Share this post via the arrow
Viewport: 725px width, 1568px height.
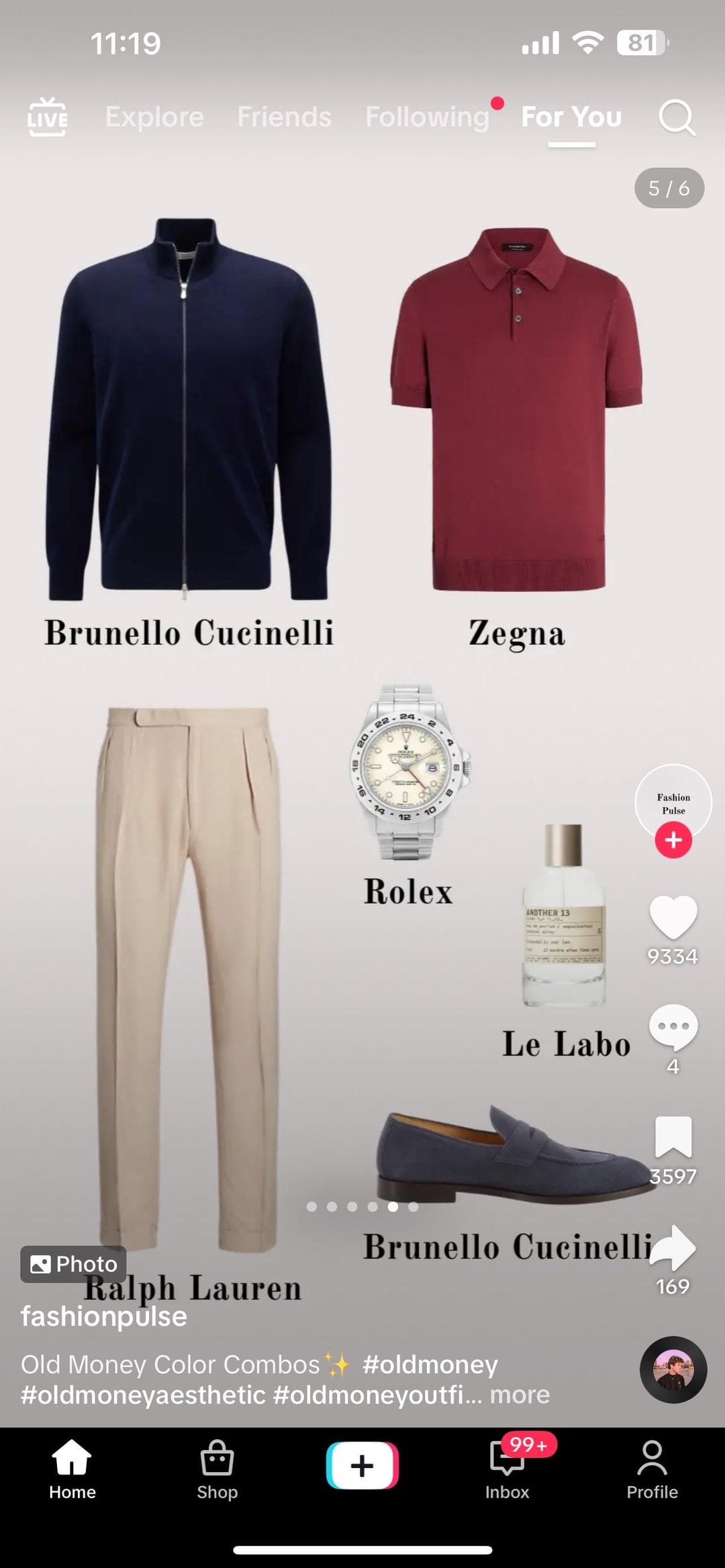click(673, 1247)
